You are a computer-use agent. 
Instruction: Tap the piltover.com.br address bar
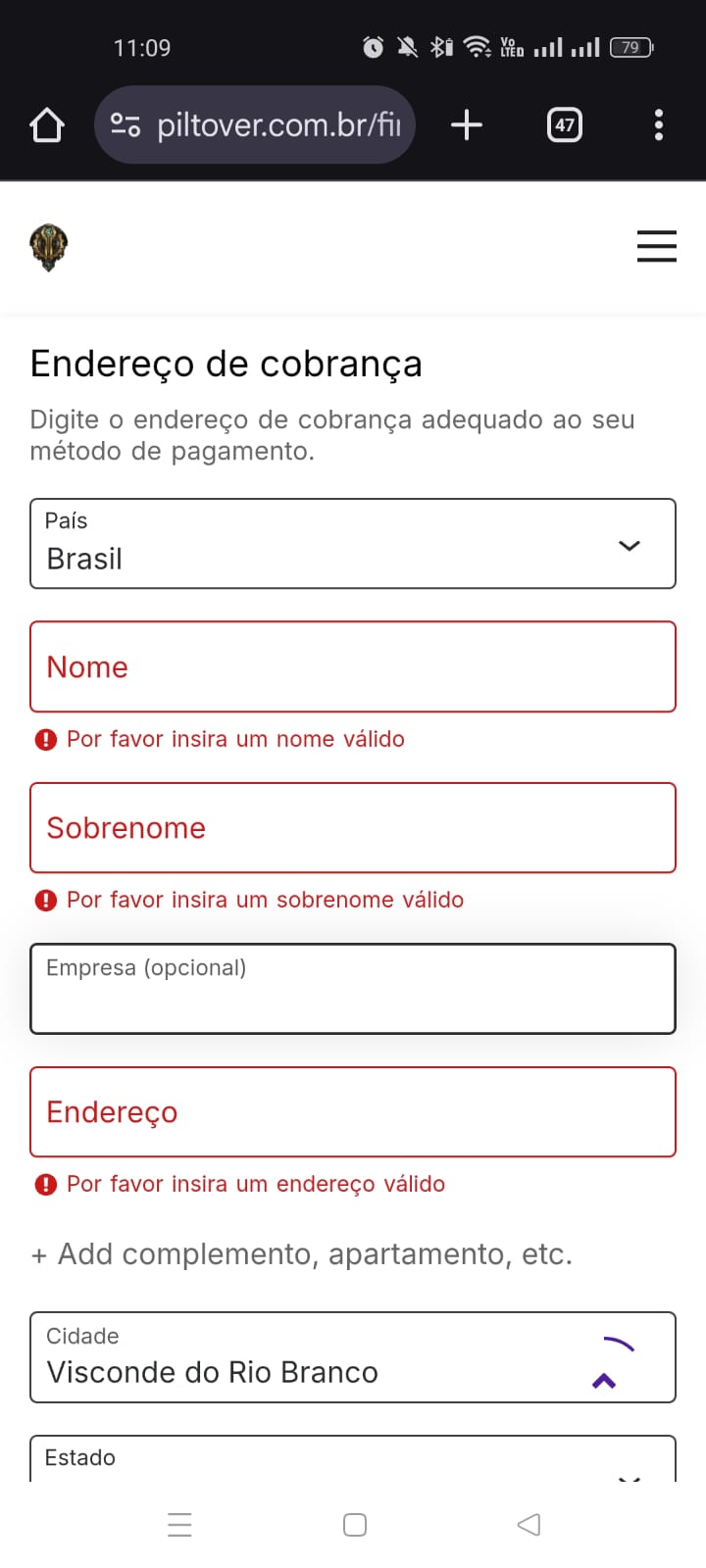tap(255, 124)
